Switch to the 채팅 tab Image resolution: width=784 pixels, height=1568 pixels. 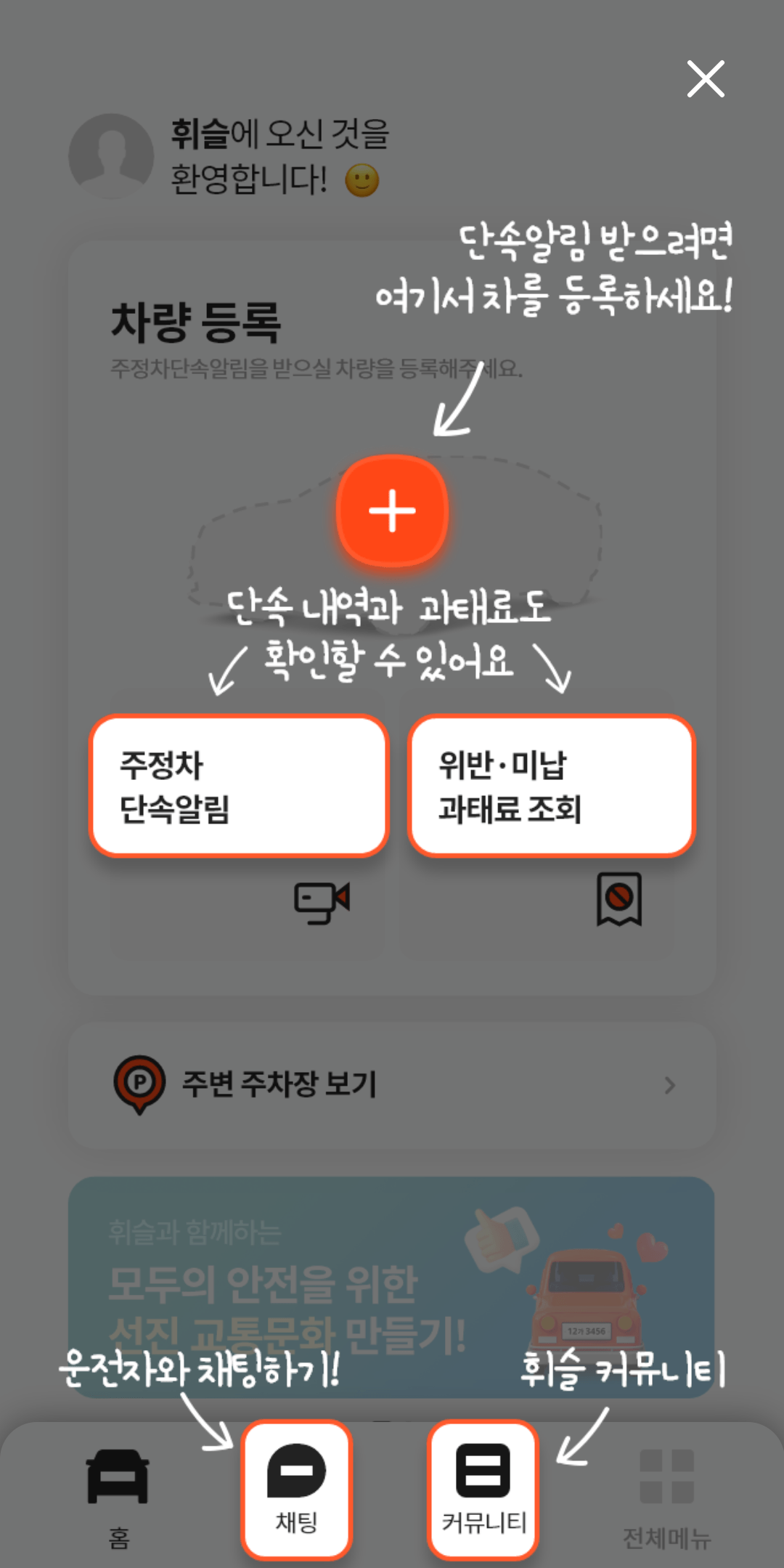click(x=297, y=1489)
